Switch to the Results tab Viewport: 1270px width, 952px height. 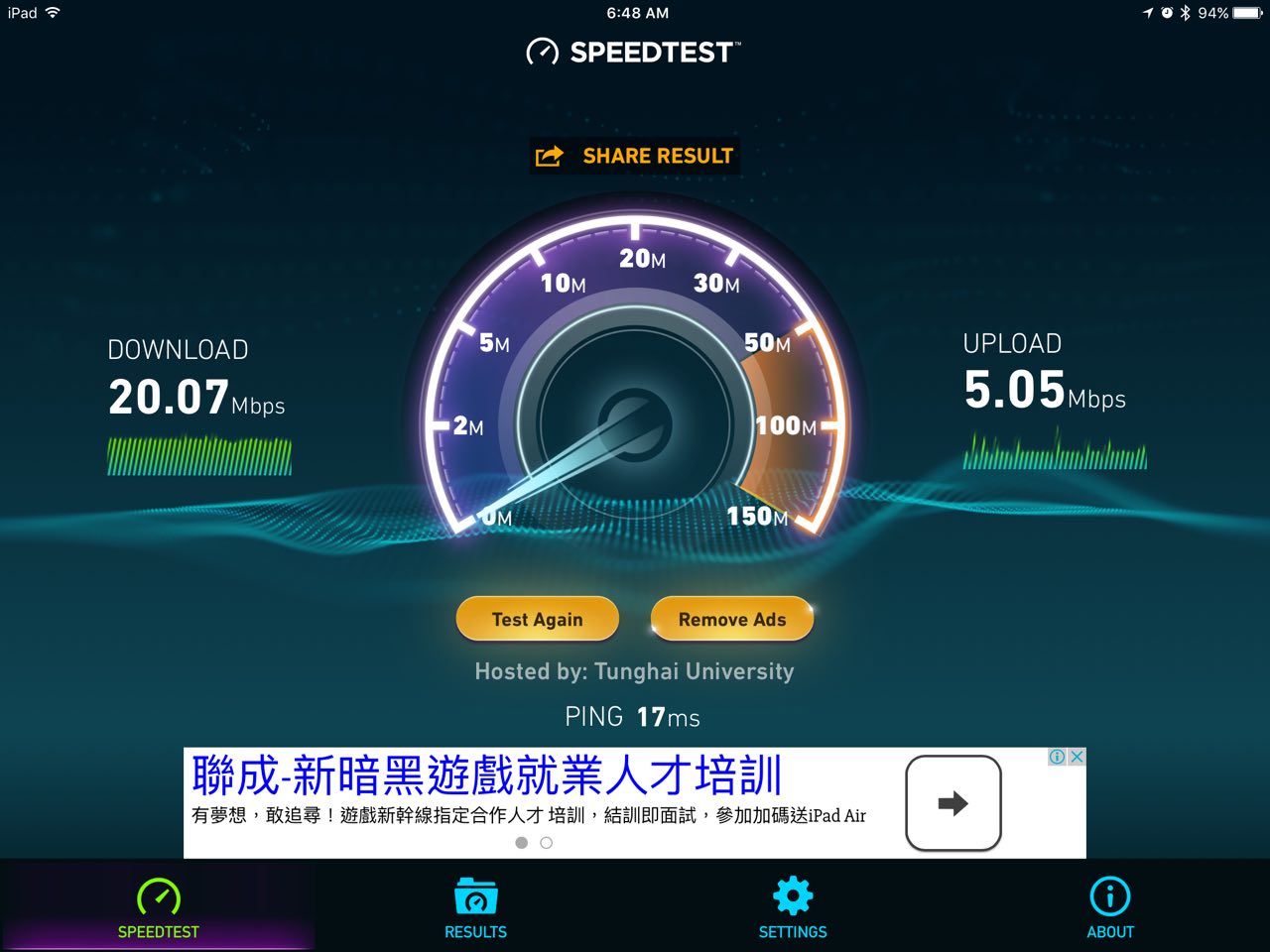pyautogui.click(x=475, y=907)
